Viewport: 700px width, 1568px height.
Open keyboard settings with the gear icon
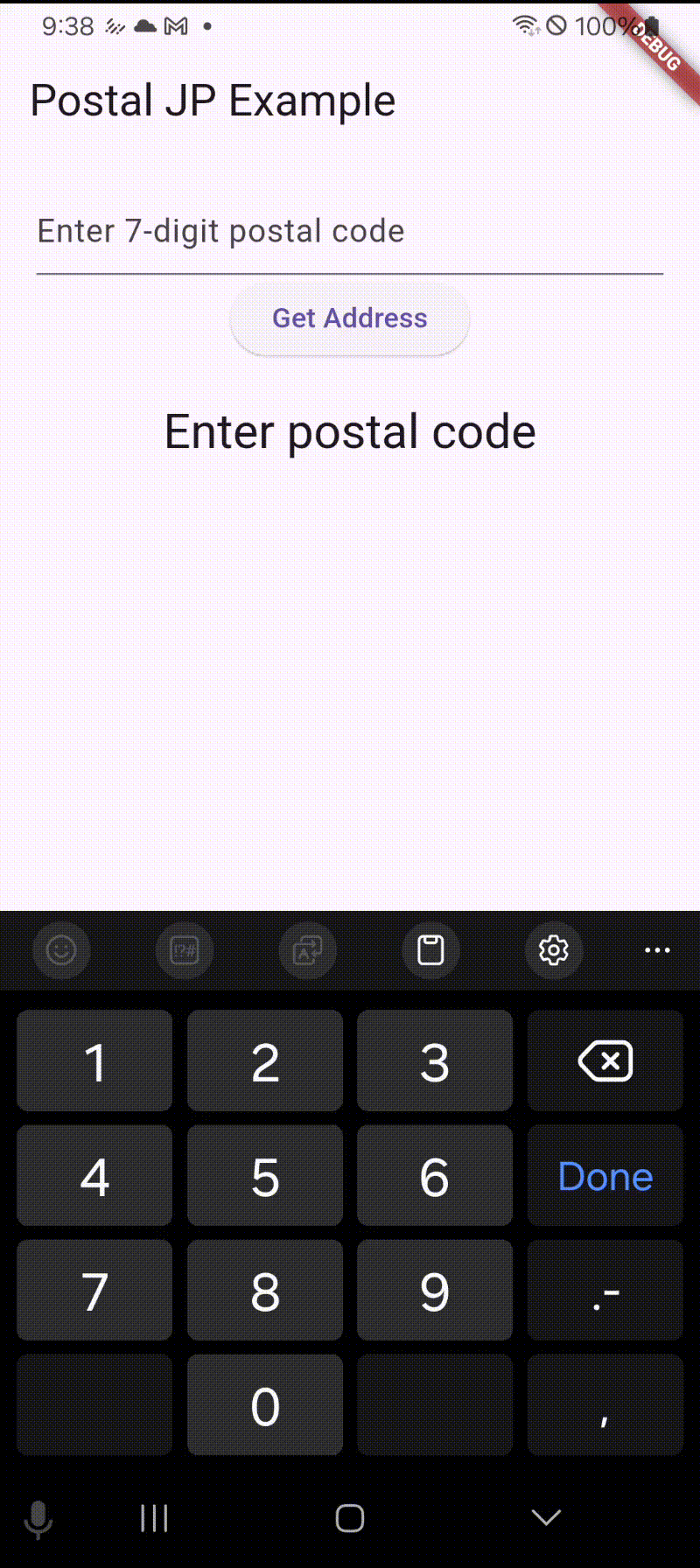[553, 950]
